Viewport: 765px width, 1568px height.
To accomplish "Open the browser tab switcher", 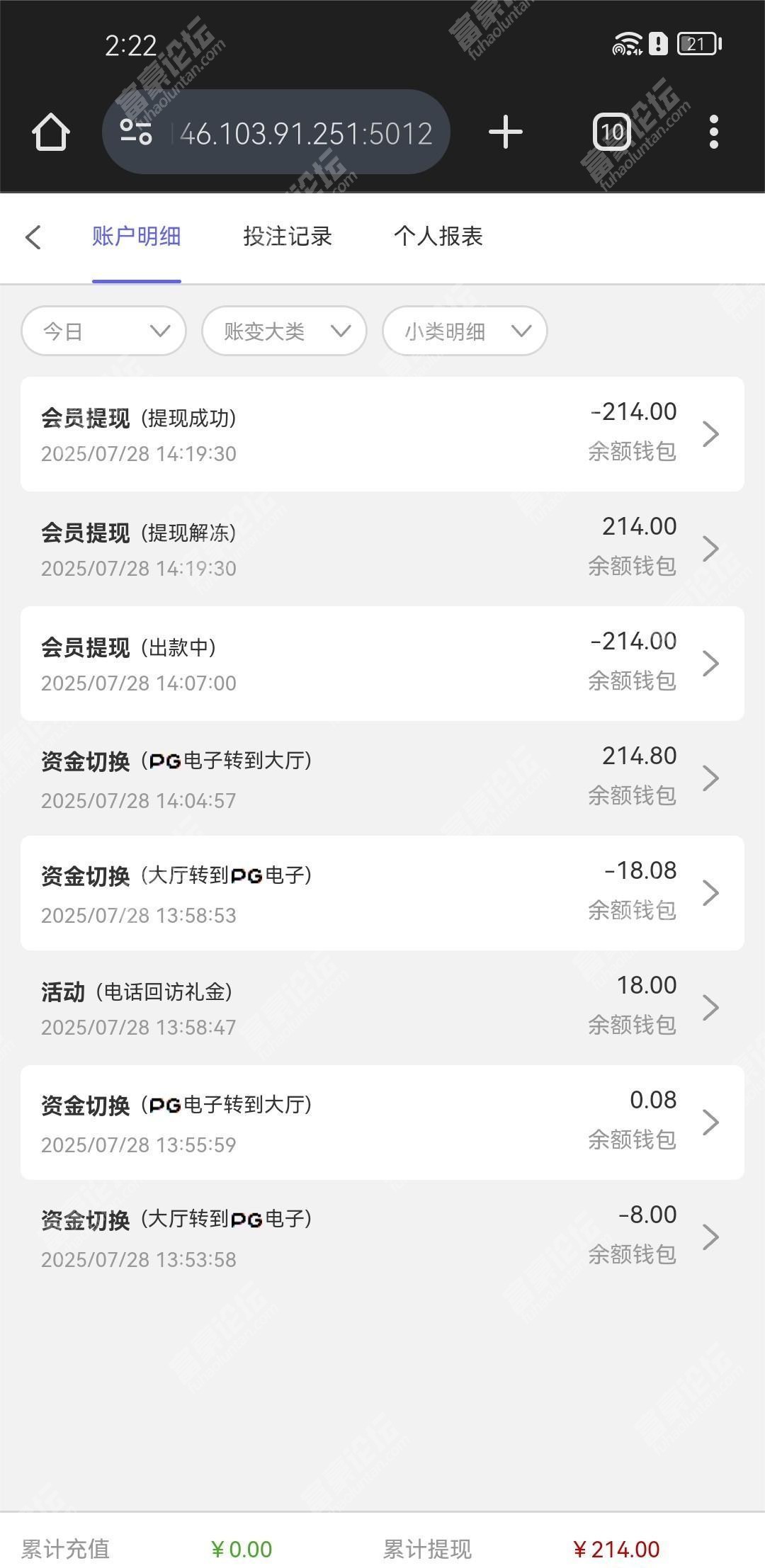I will pyautogui.click(x=612, y=132).
